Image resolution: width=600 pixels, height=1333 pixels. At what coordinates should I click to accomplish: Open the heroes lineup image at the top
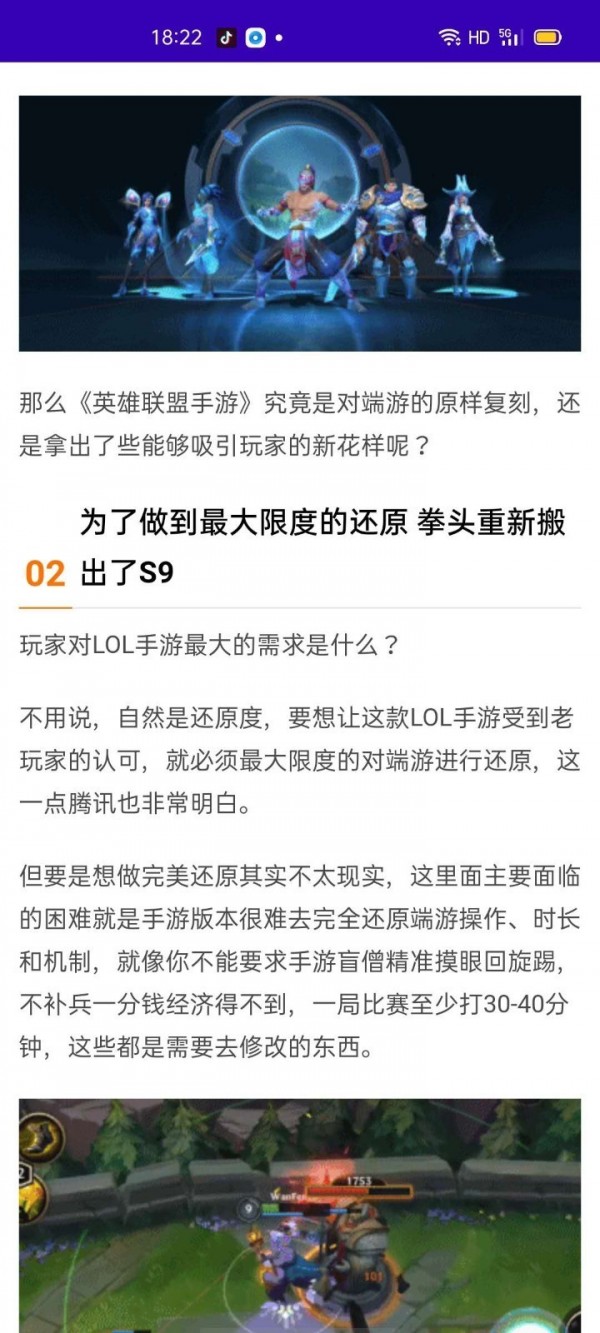300,223
